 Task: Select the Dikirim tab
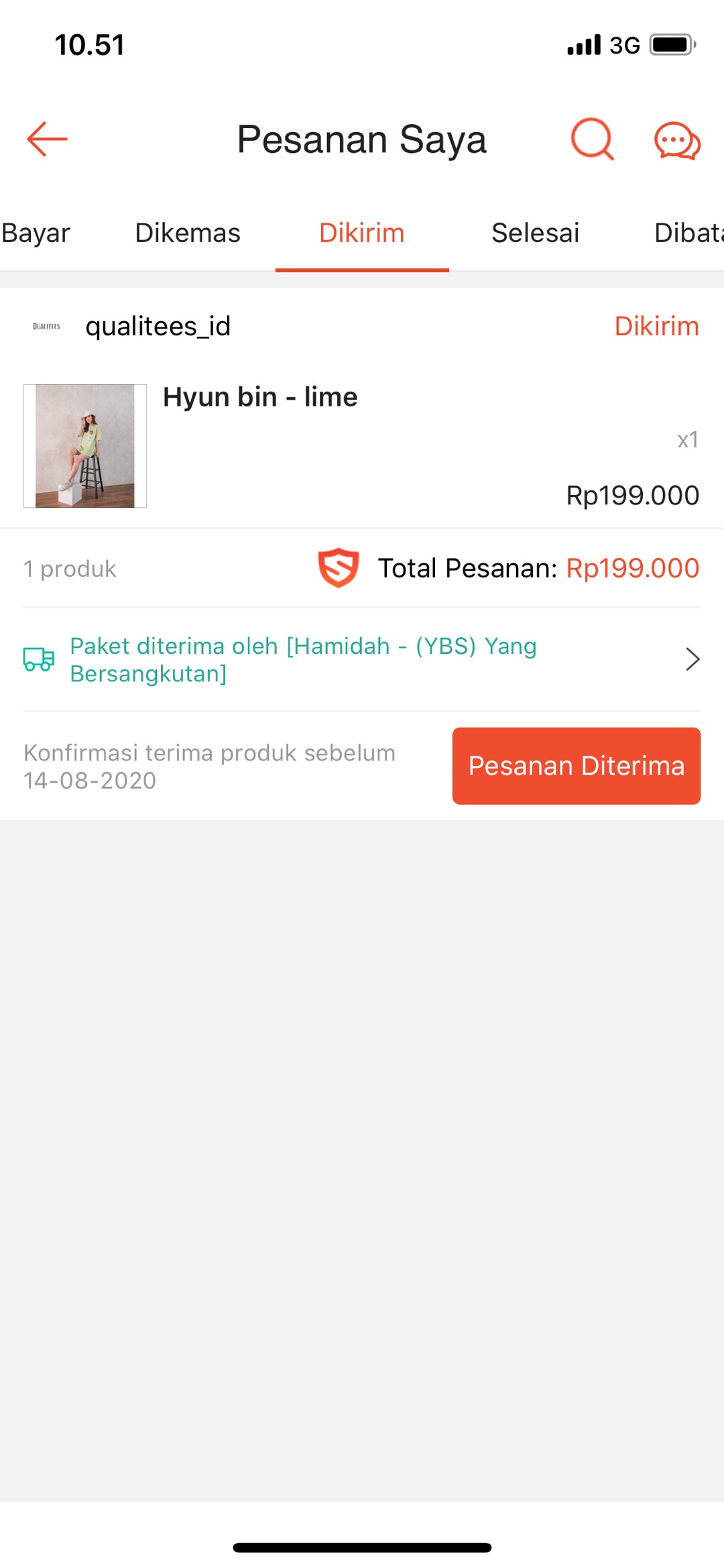361,233
